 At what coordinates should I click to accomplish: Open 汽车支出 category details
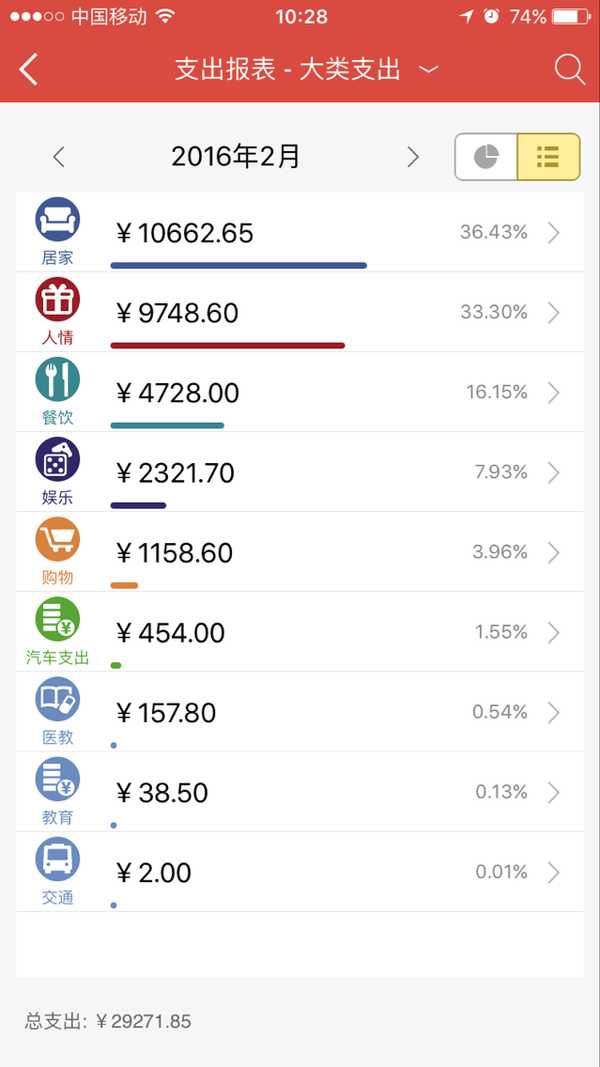click(300, 631)
